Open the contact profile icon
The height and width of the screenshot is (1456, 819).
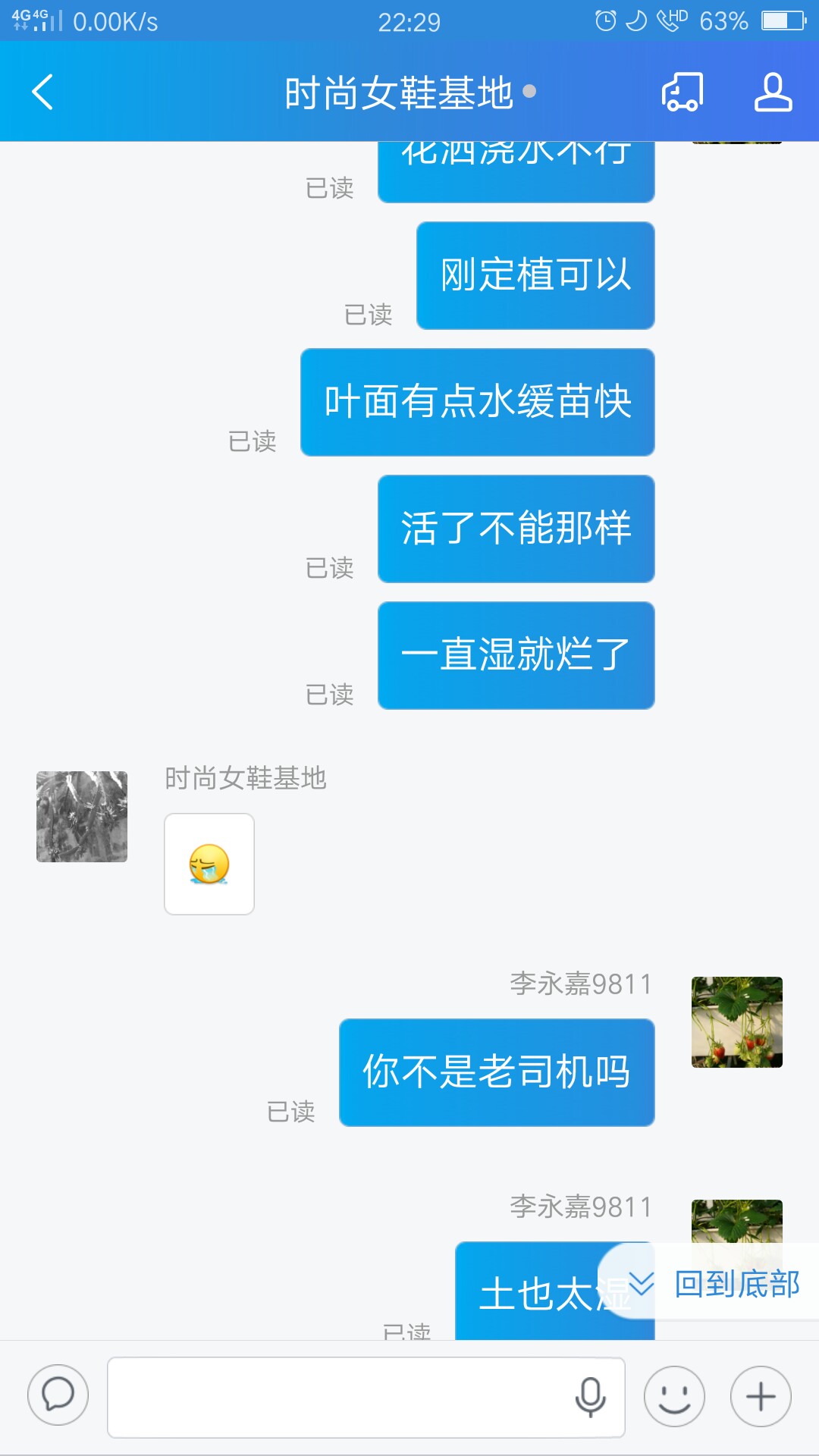pos(773,93)
